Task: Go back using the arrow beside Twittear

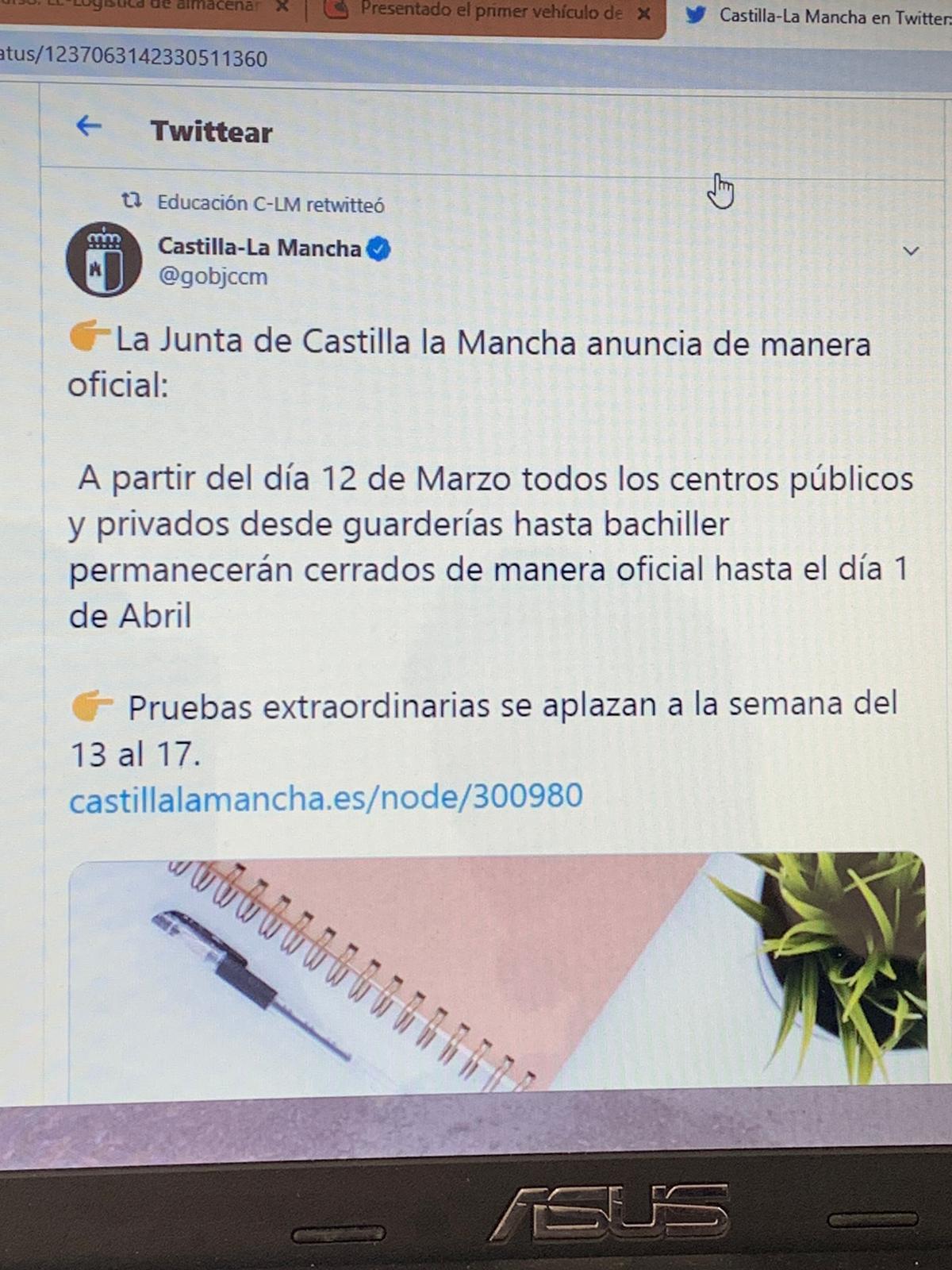Action: pyautogui.click(x=89, y=125)
